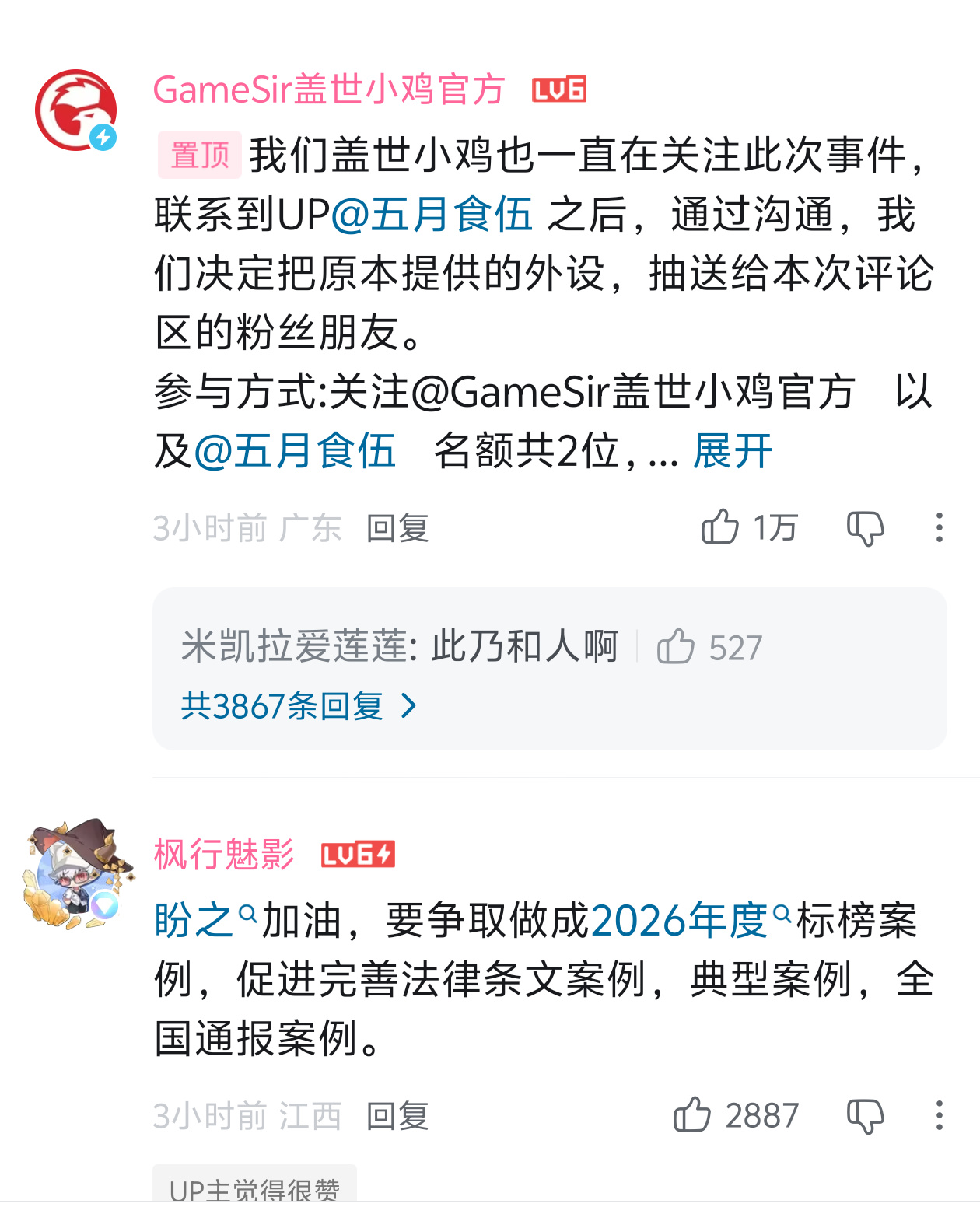This screenshot has height=1207, width=980.
Task: Open the GameSir盖世小鸡官方 username profile
Action: point(329,89)
